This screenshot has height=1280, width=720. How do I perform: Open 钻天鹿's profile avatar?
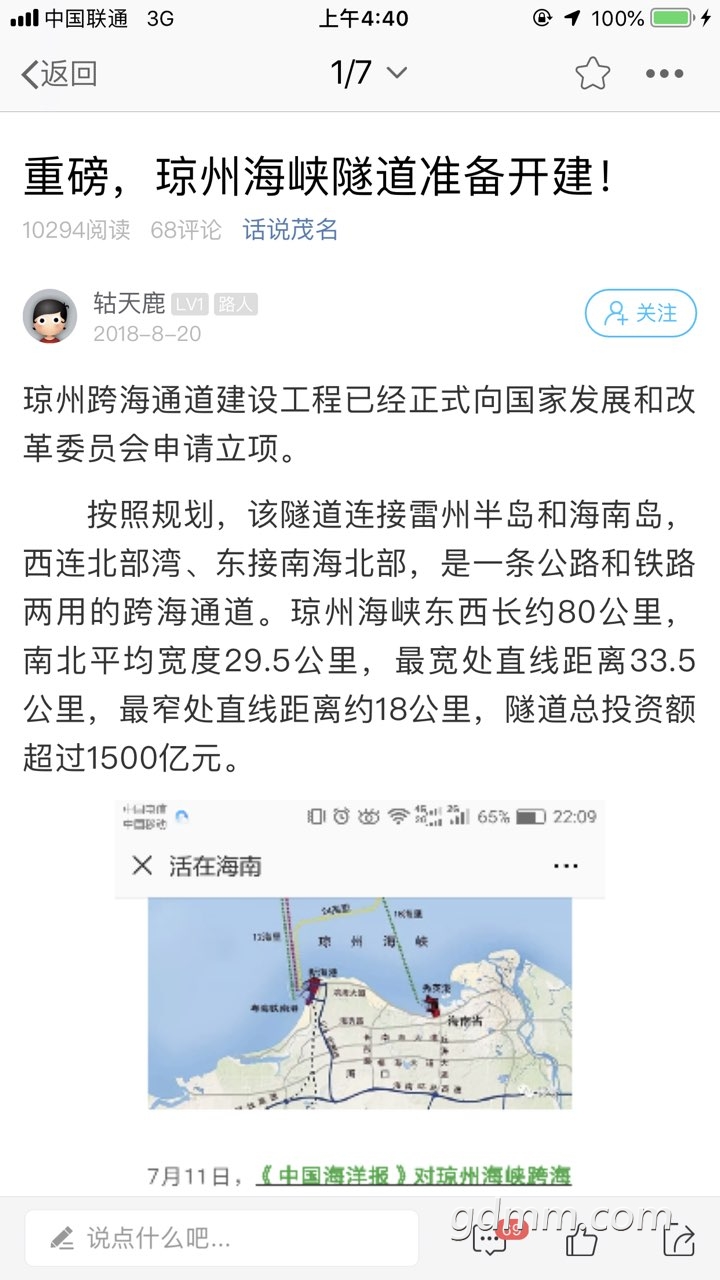50,316
